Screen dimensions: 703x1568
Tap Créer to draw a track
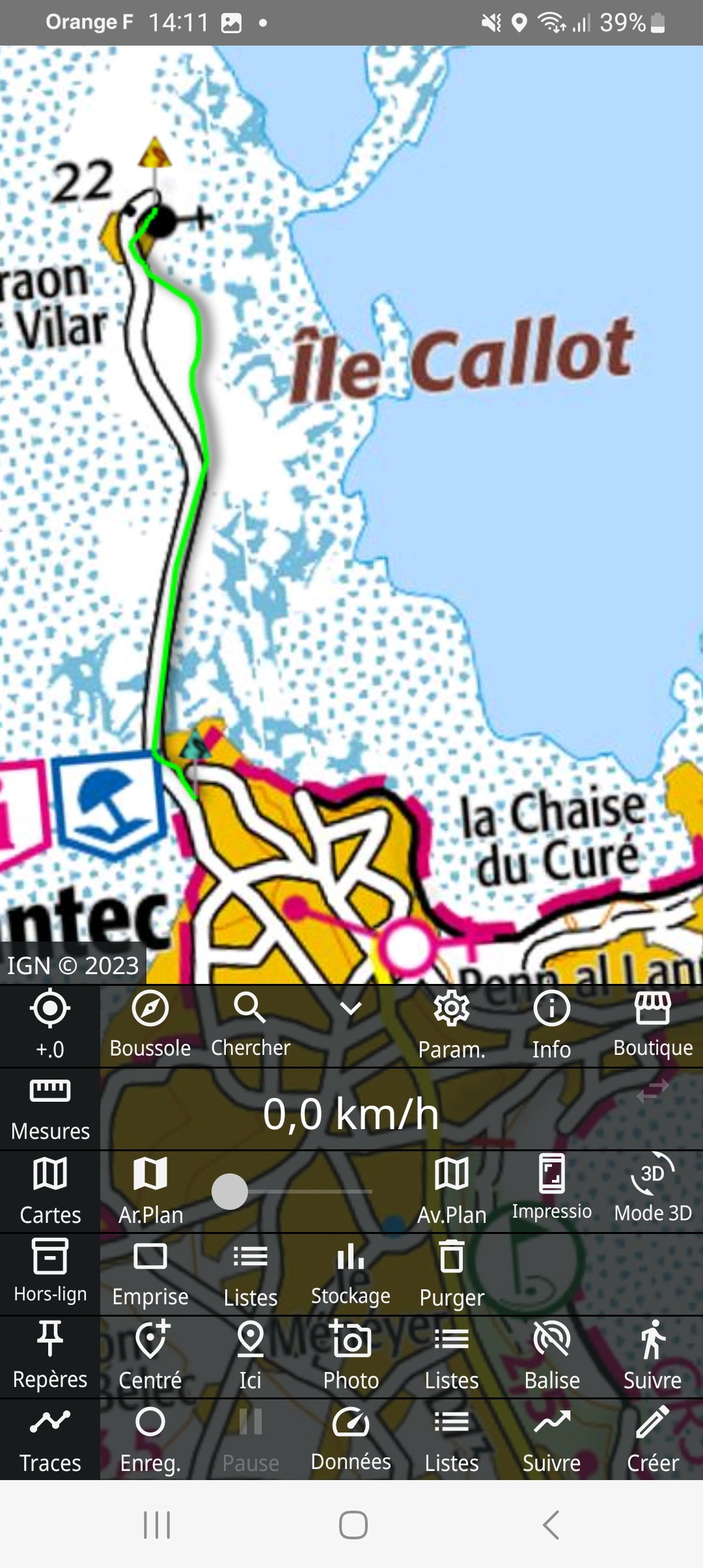pyautogui.click(x=652, y=1439)
